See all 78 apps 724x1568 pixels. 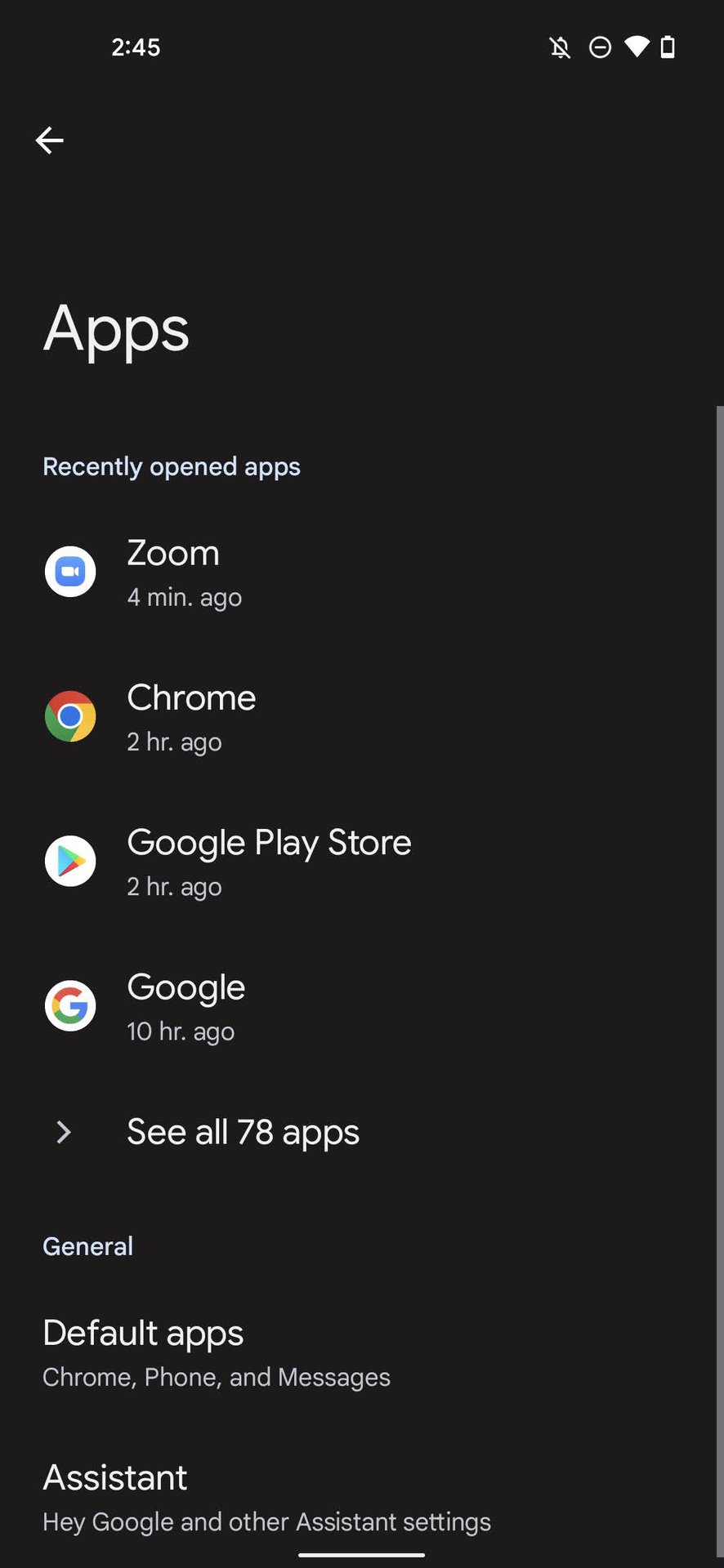243,1132
